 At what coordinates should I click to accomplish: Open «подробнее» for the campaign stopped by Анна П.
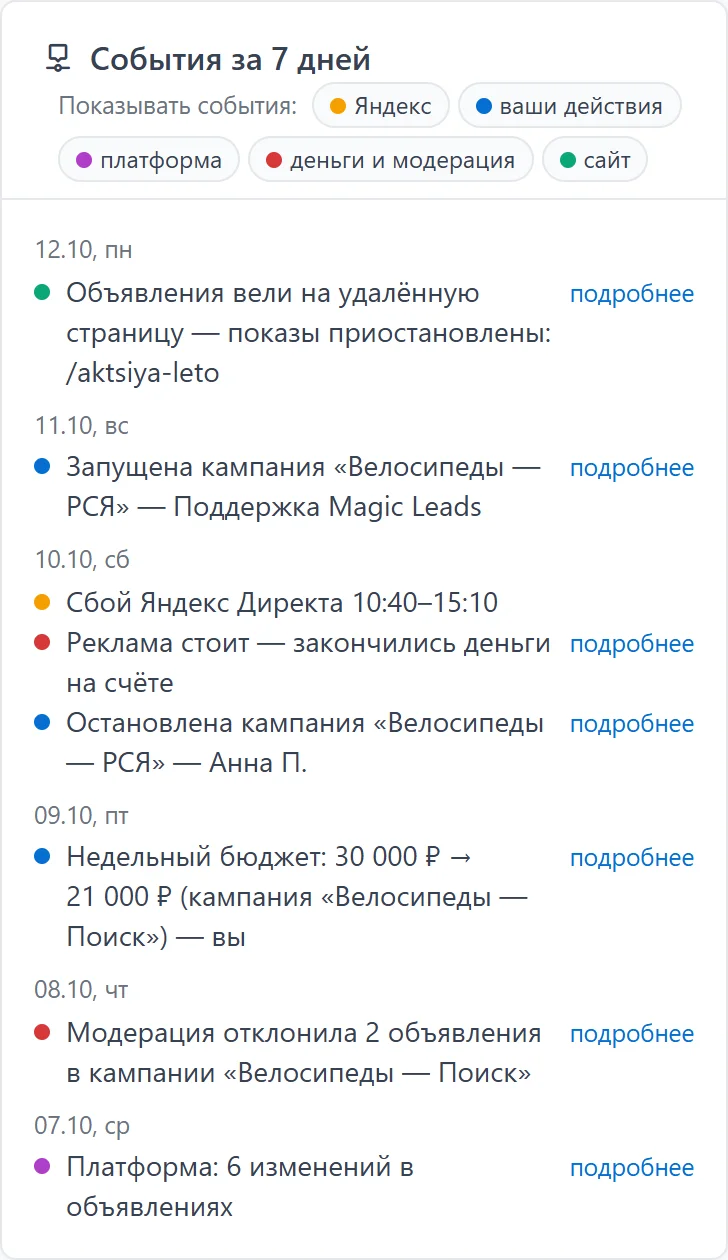tap(632, 724)
